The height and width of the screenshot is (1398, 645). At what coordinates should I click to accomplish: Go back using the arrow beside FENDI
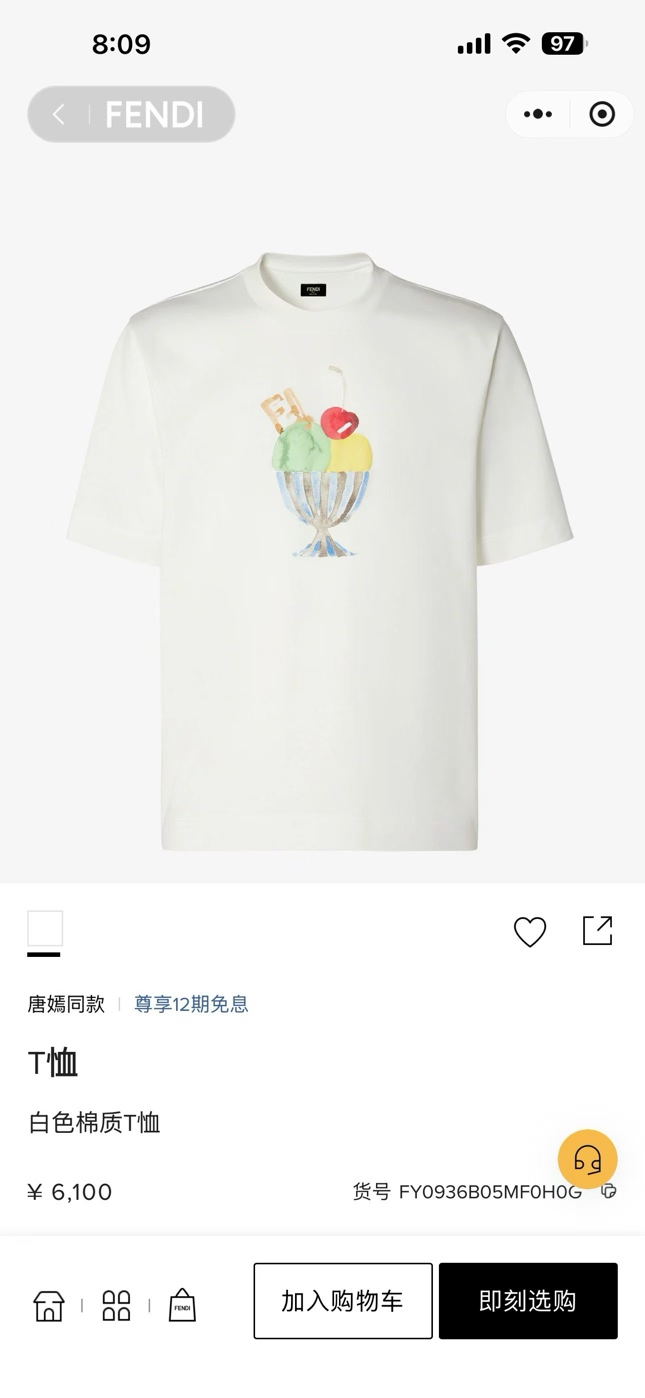[58, 114]
